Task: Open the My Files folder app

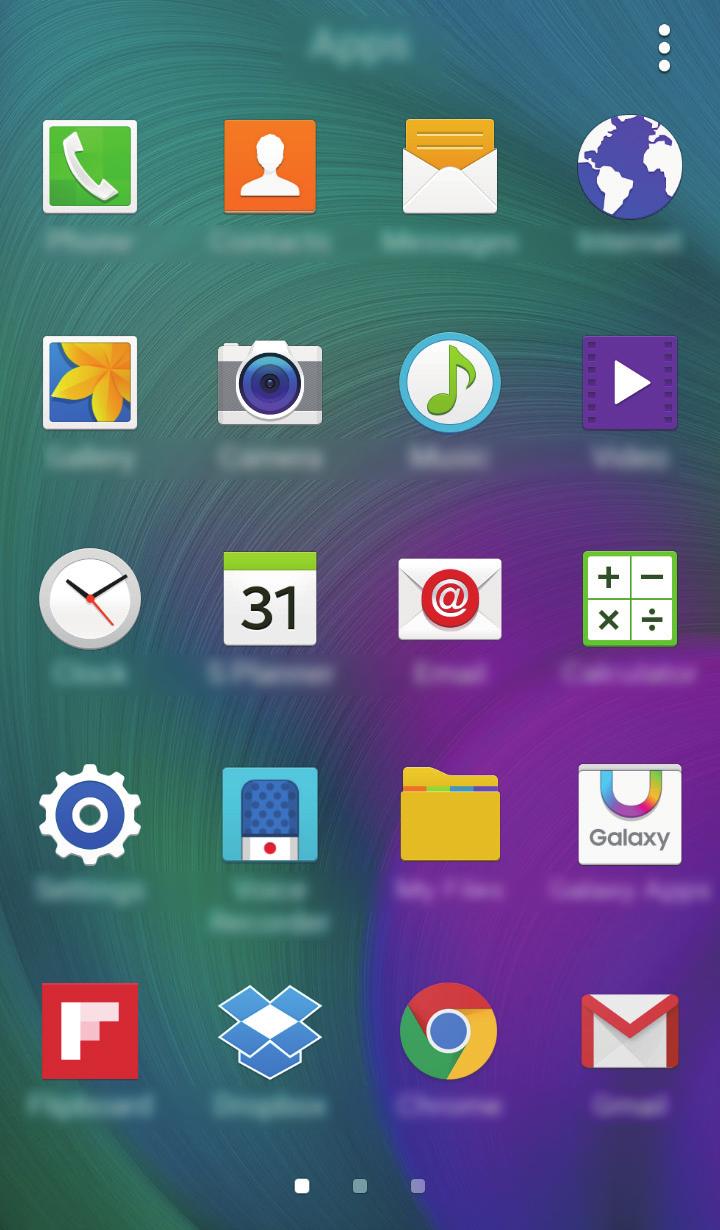Action: click(450, 815)
